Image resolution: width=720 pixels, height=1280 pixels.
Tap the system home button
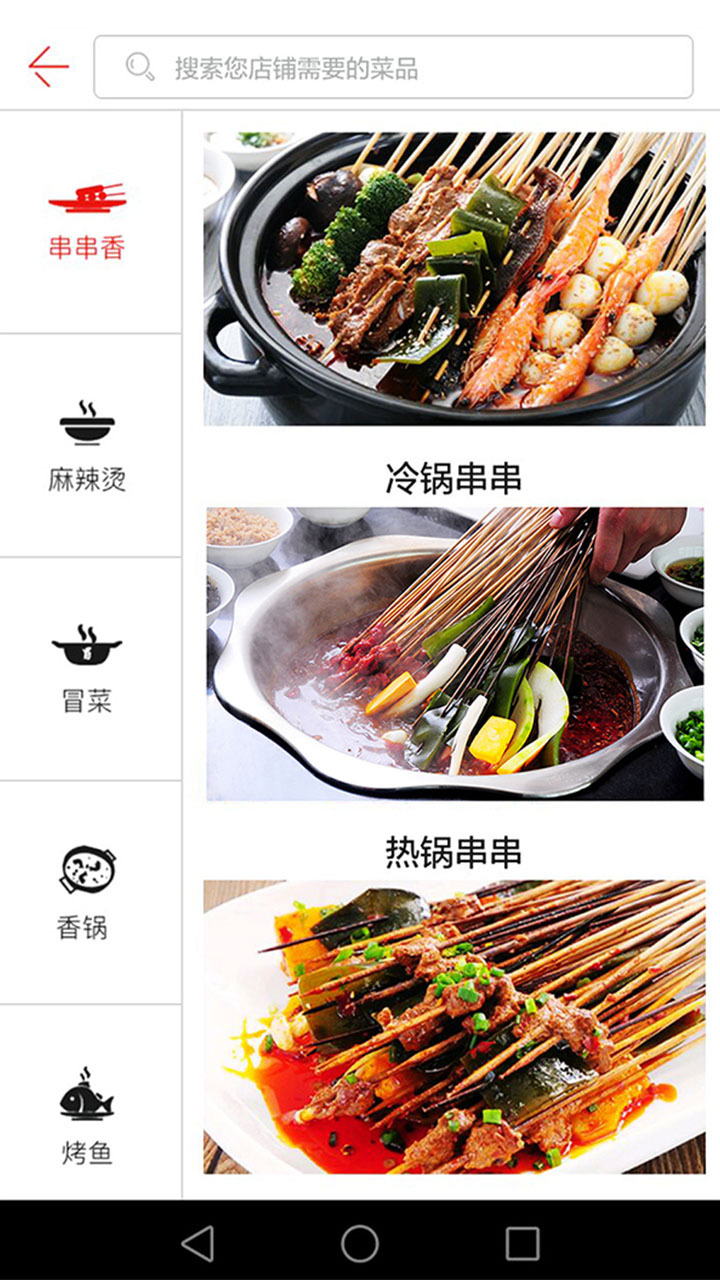click(x=360, y=1243)
